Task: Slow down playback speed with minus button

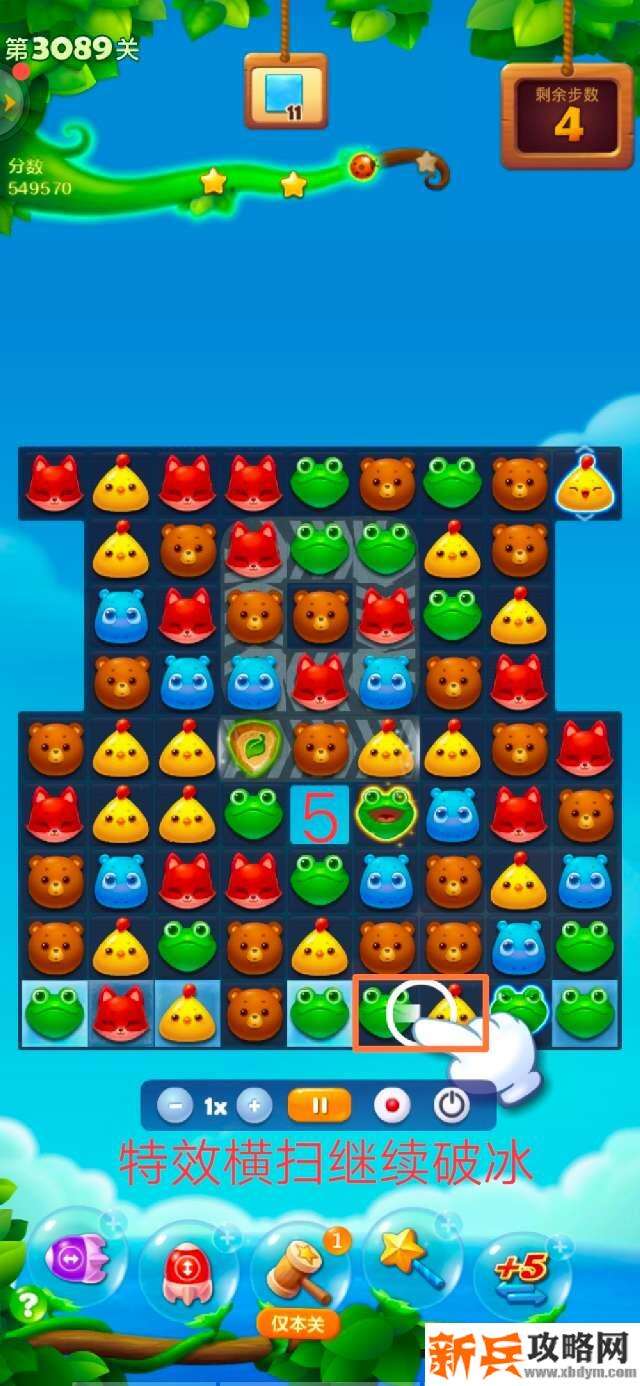Action: point(176,1107)
